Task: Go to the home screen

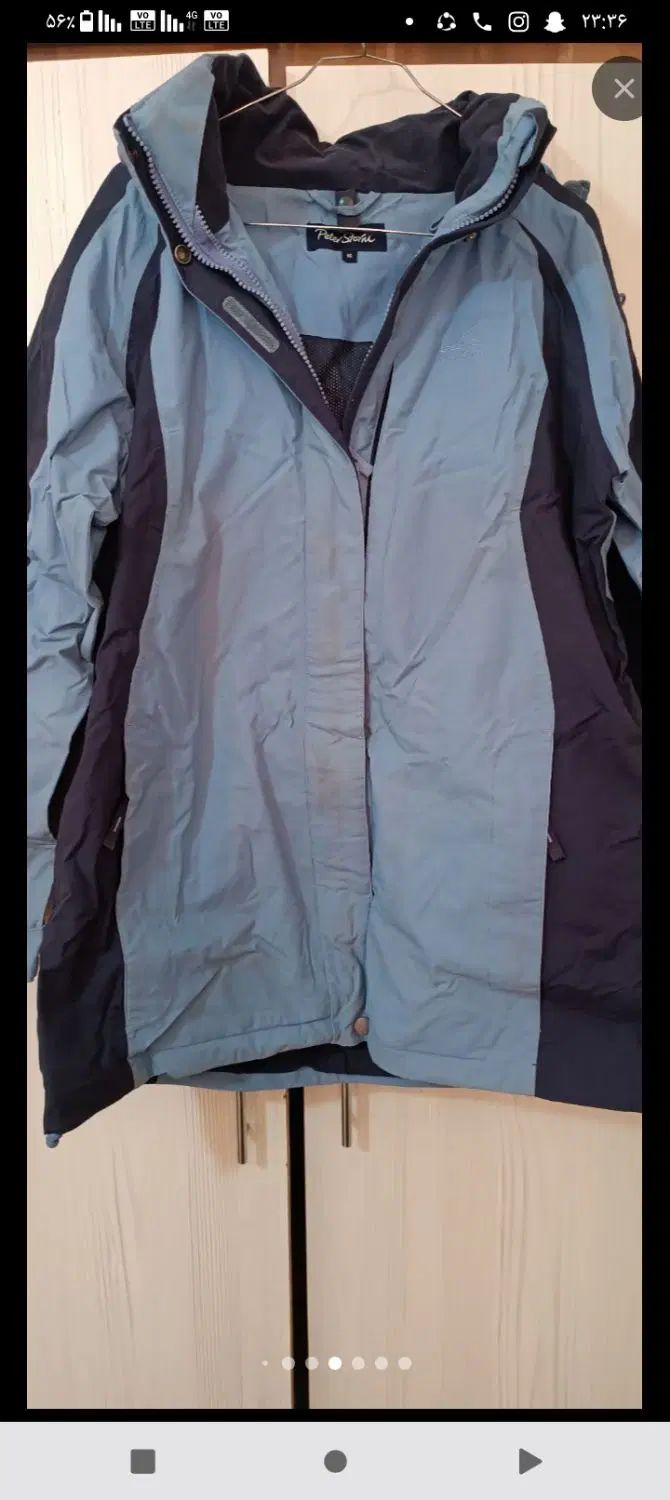Action: coord(335,1462)
